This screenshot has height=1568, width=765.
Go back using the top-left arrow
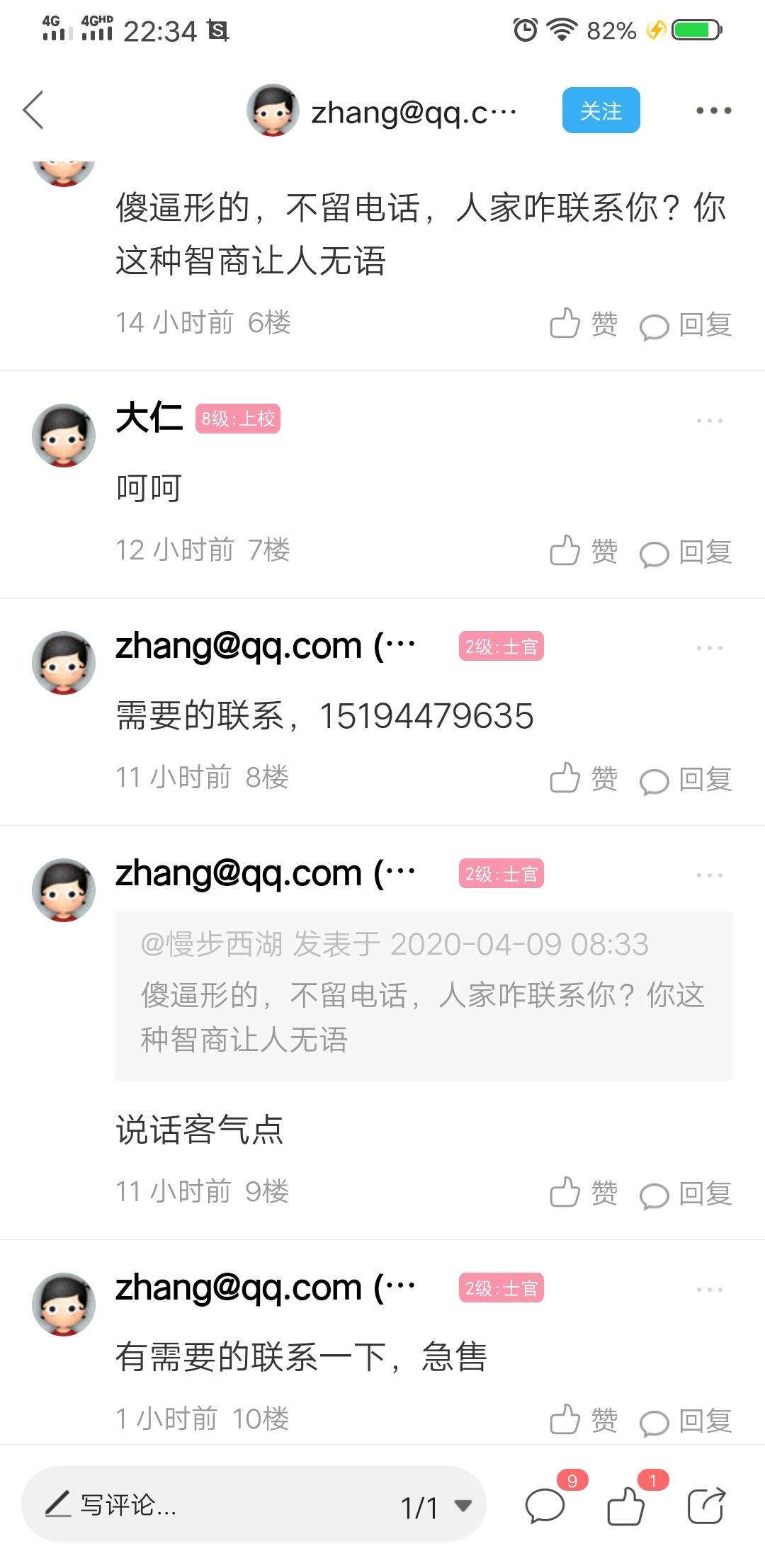pos(33,110)
